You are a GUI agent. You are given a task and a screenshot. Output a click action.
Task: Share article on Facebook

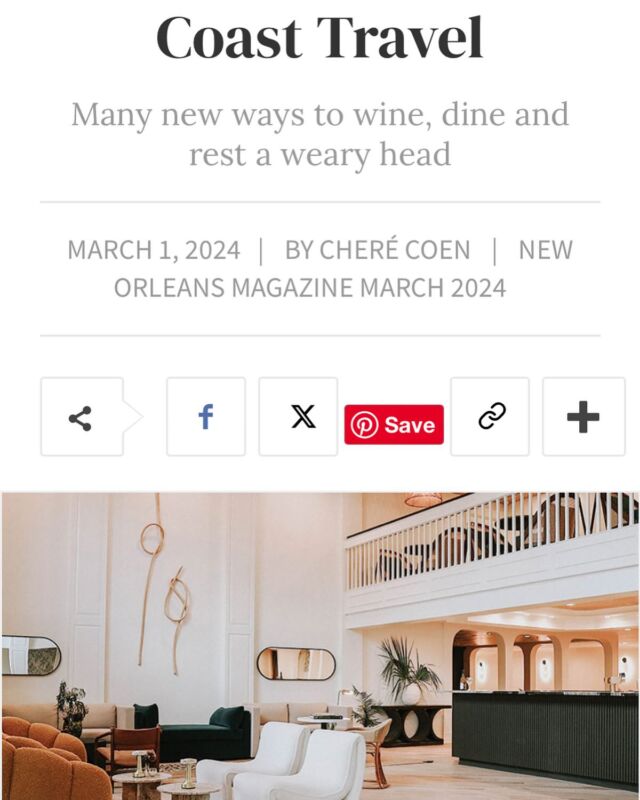coord(206,417)
